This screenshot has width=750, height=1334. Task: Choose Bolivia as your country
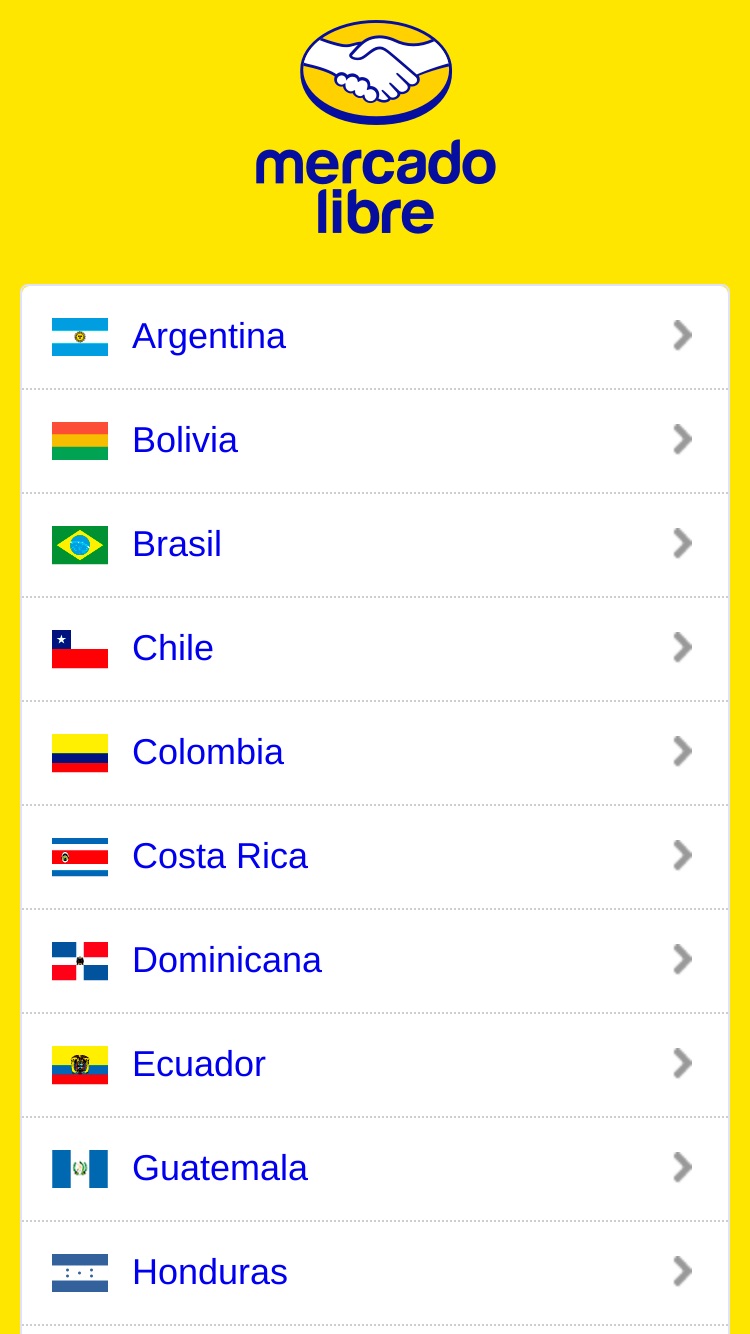(x=375, y=441)
